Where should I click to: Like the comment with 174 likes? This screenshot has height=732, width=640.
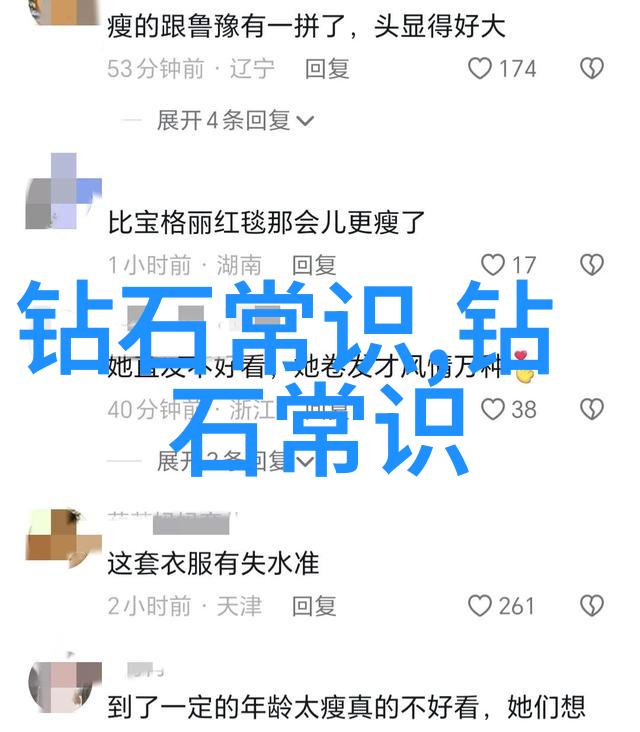[481, 69]
